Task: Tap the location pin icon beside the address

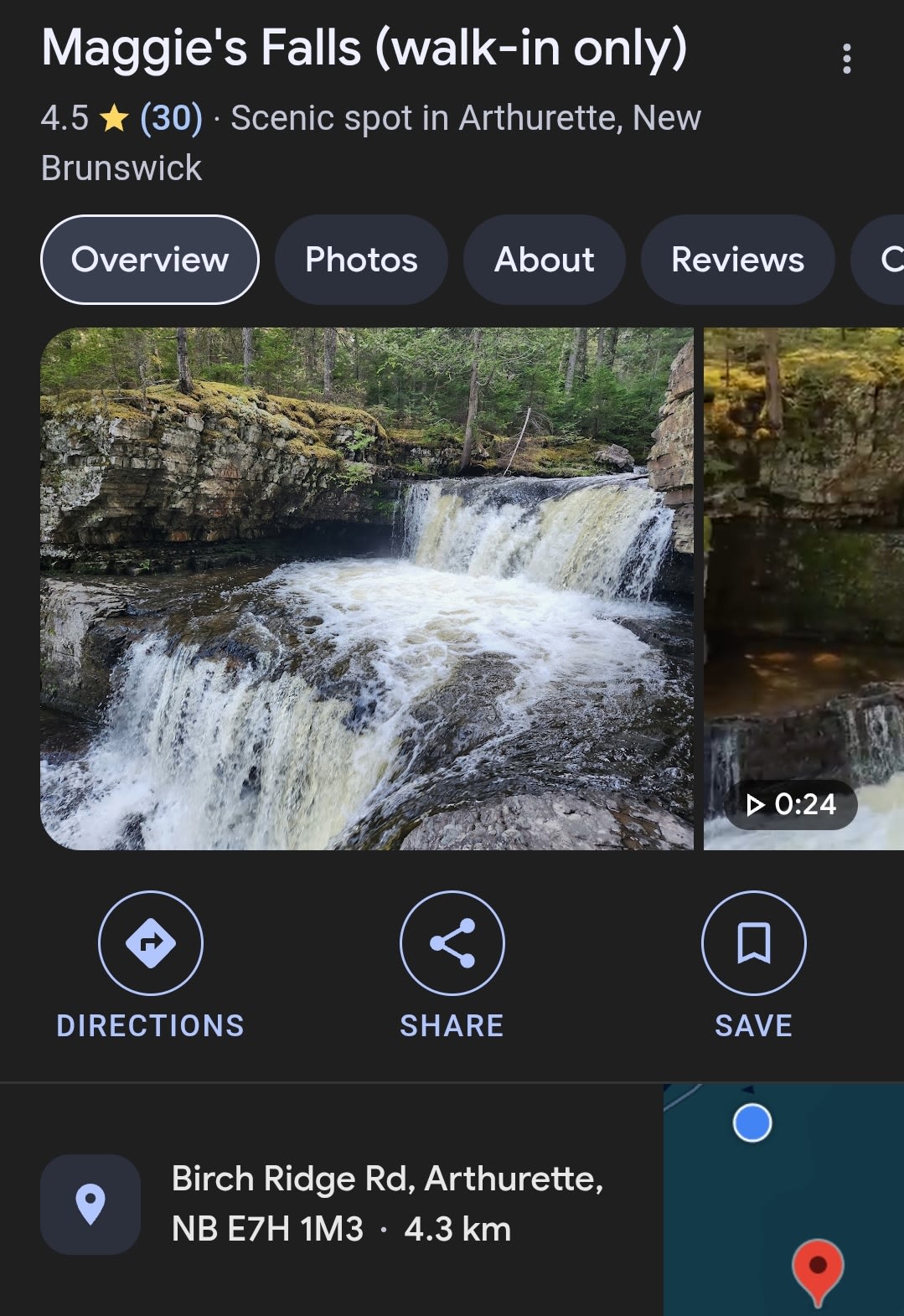Action: [x=90, y=1205]
